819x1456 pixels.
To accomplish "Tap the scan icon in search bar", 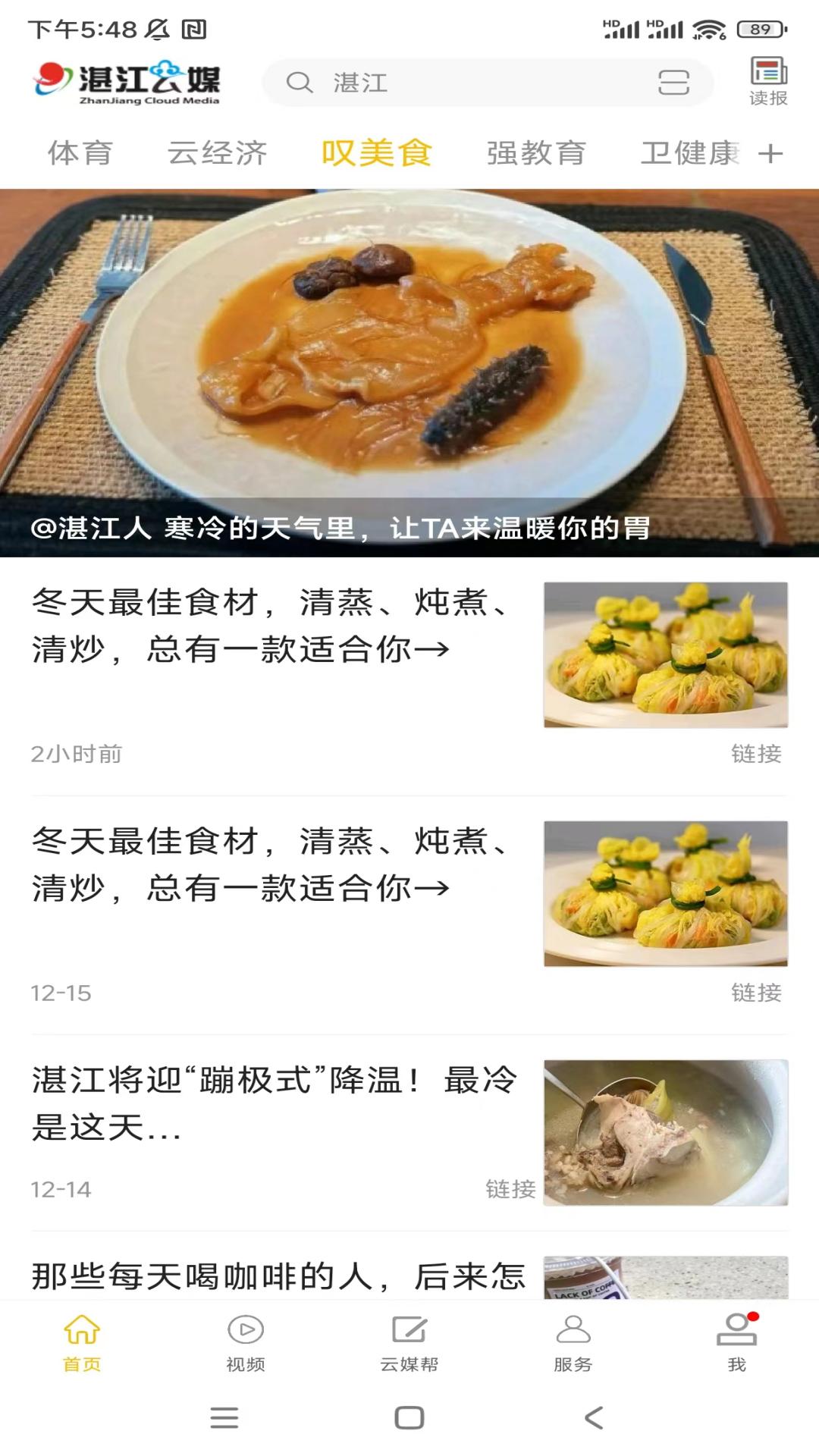I will point(673,82).
